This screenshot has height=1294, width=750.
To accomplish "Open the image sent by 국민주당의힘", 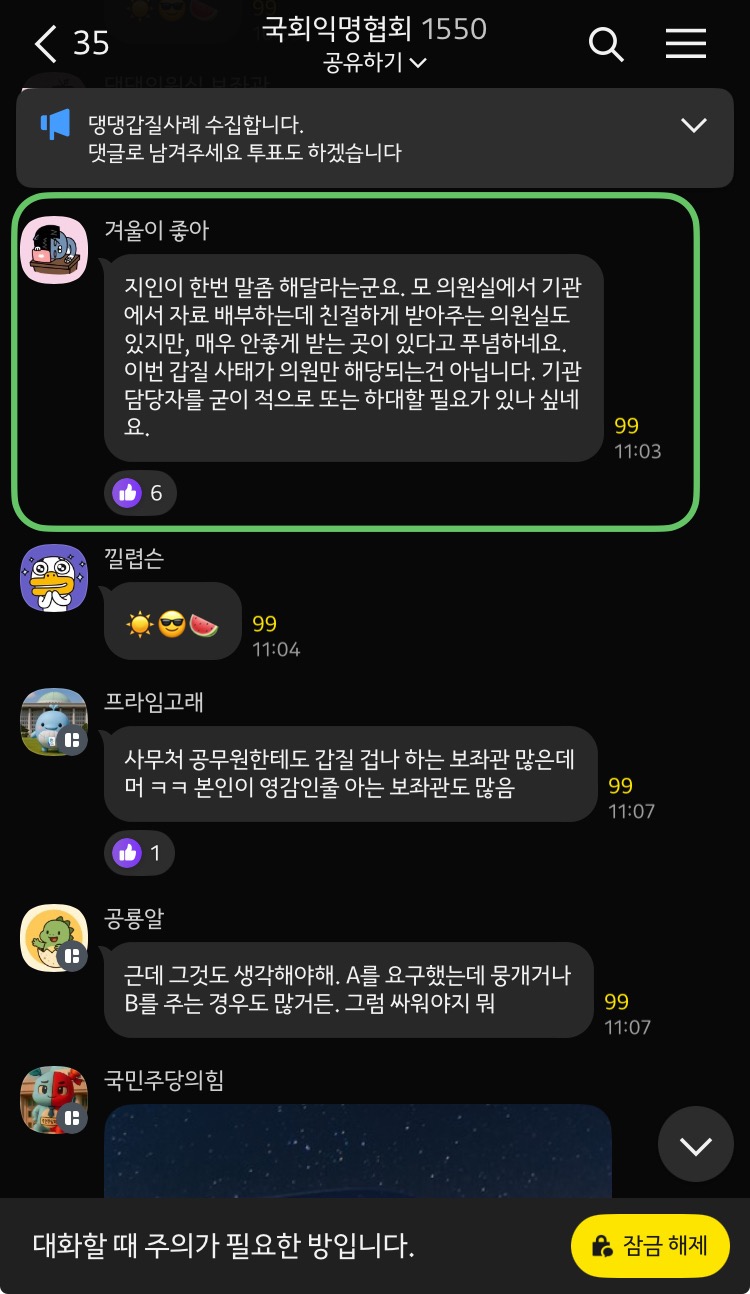I will (x=357, y=1150).
